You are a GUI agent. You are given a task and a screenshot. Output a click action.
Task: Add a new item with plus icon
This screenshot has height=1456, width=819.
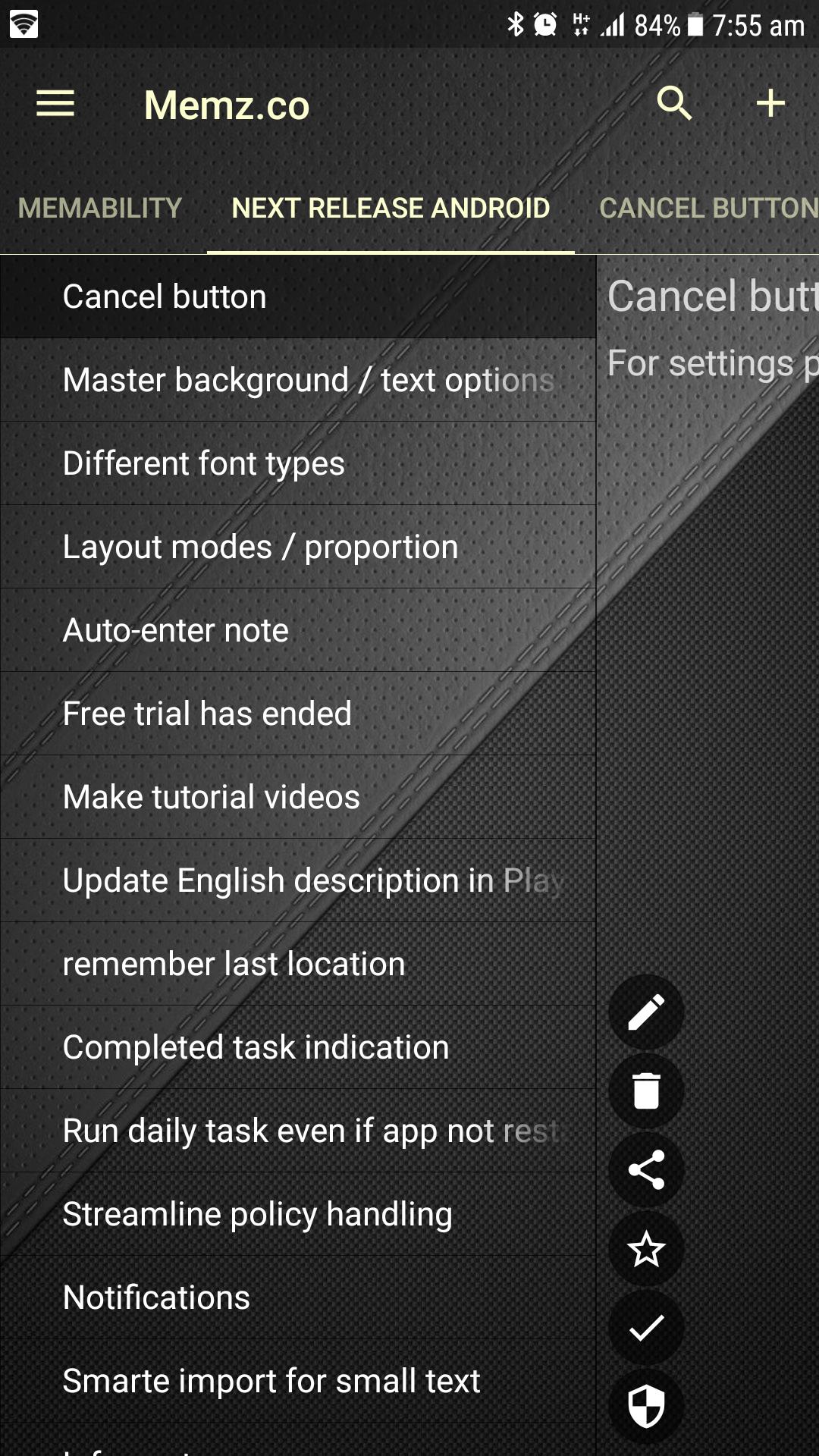tap(770, 103)
